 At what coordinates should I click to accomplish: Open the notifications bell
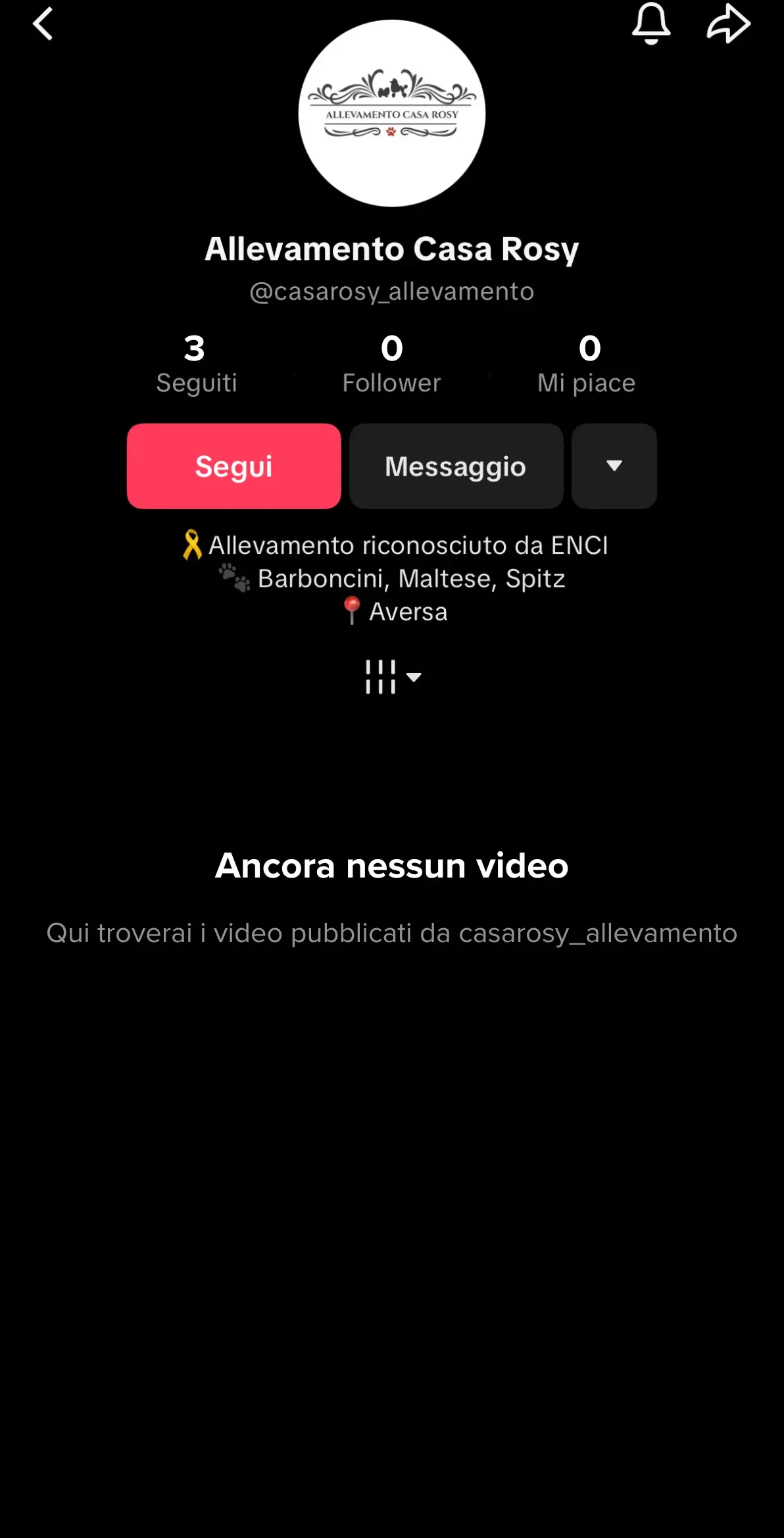pos(651,24)
